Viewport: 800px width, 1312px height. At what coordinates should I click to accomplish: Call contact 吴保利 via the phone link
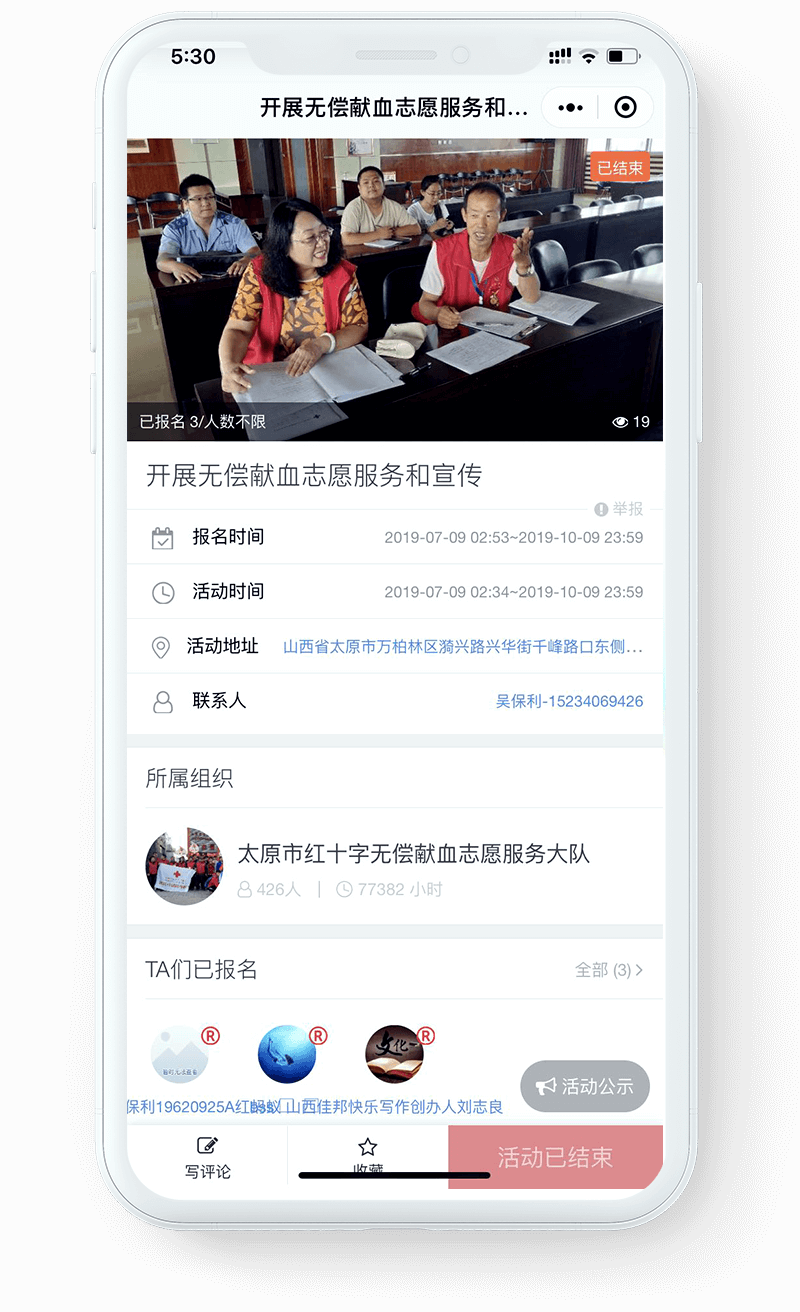[569, 701]
